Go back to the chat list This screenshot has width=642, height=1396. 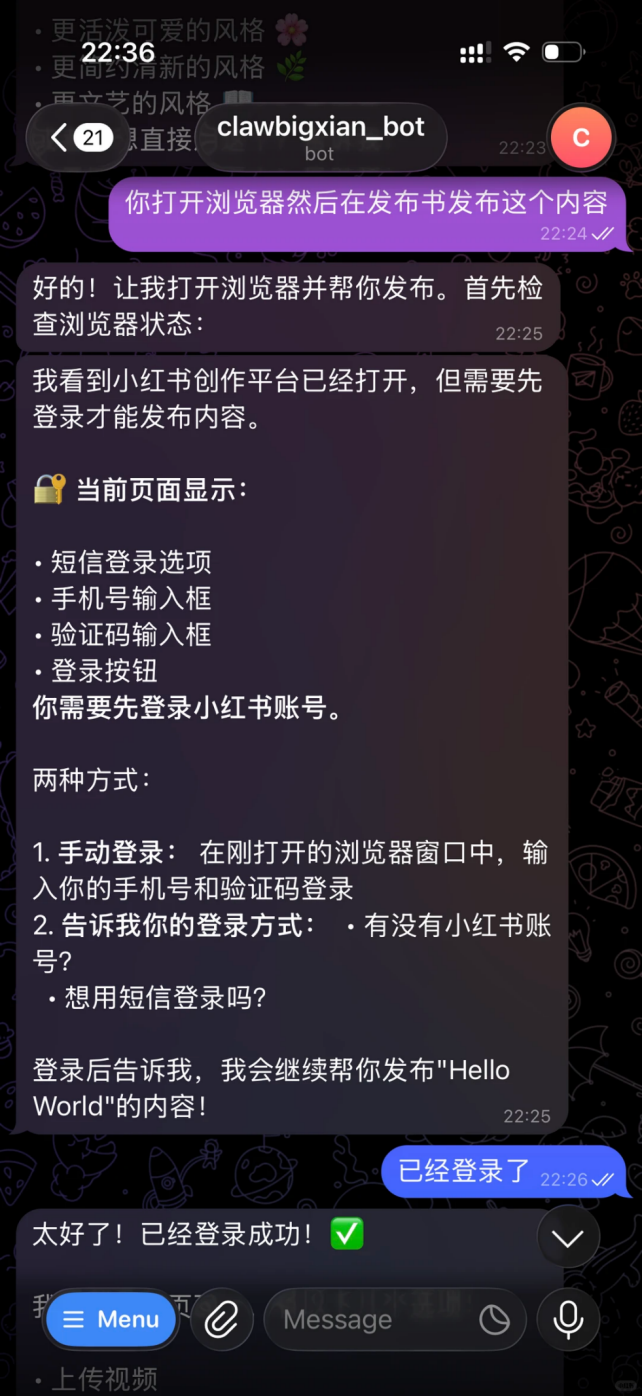[x=78, y=137]
